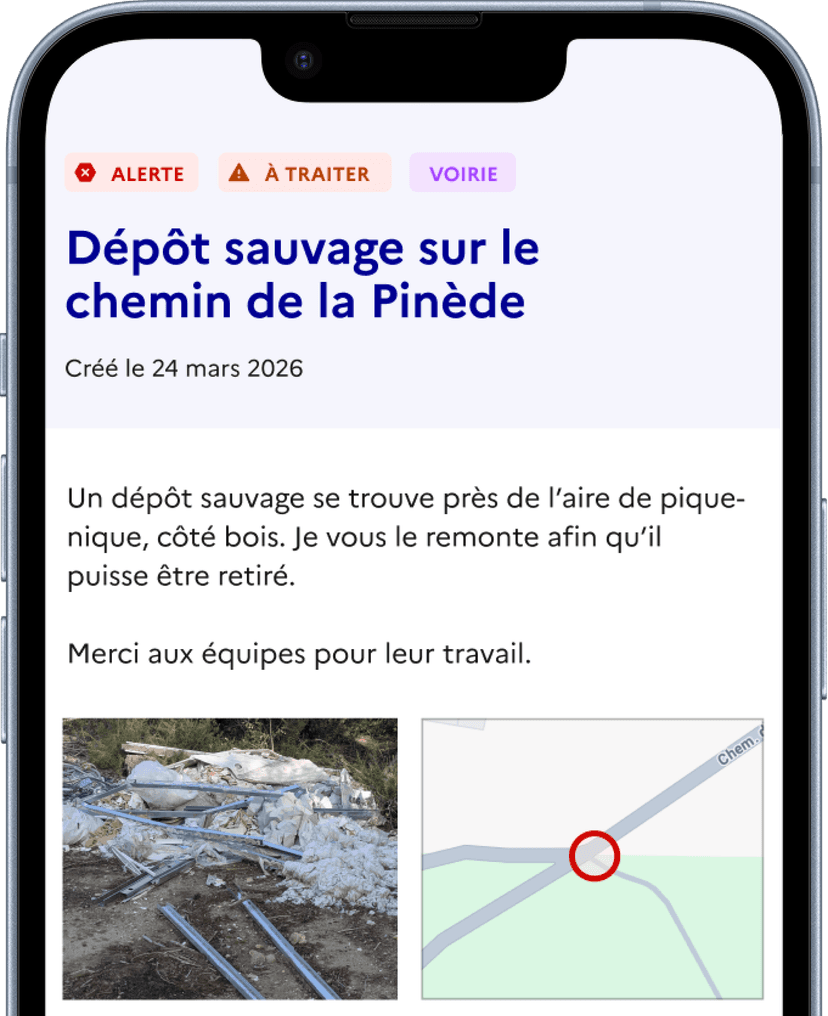Select the ALERTE status badge
828x1016 pixels.
coord(132,172)
